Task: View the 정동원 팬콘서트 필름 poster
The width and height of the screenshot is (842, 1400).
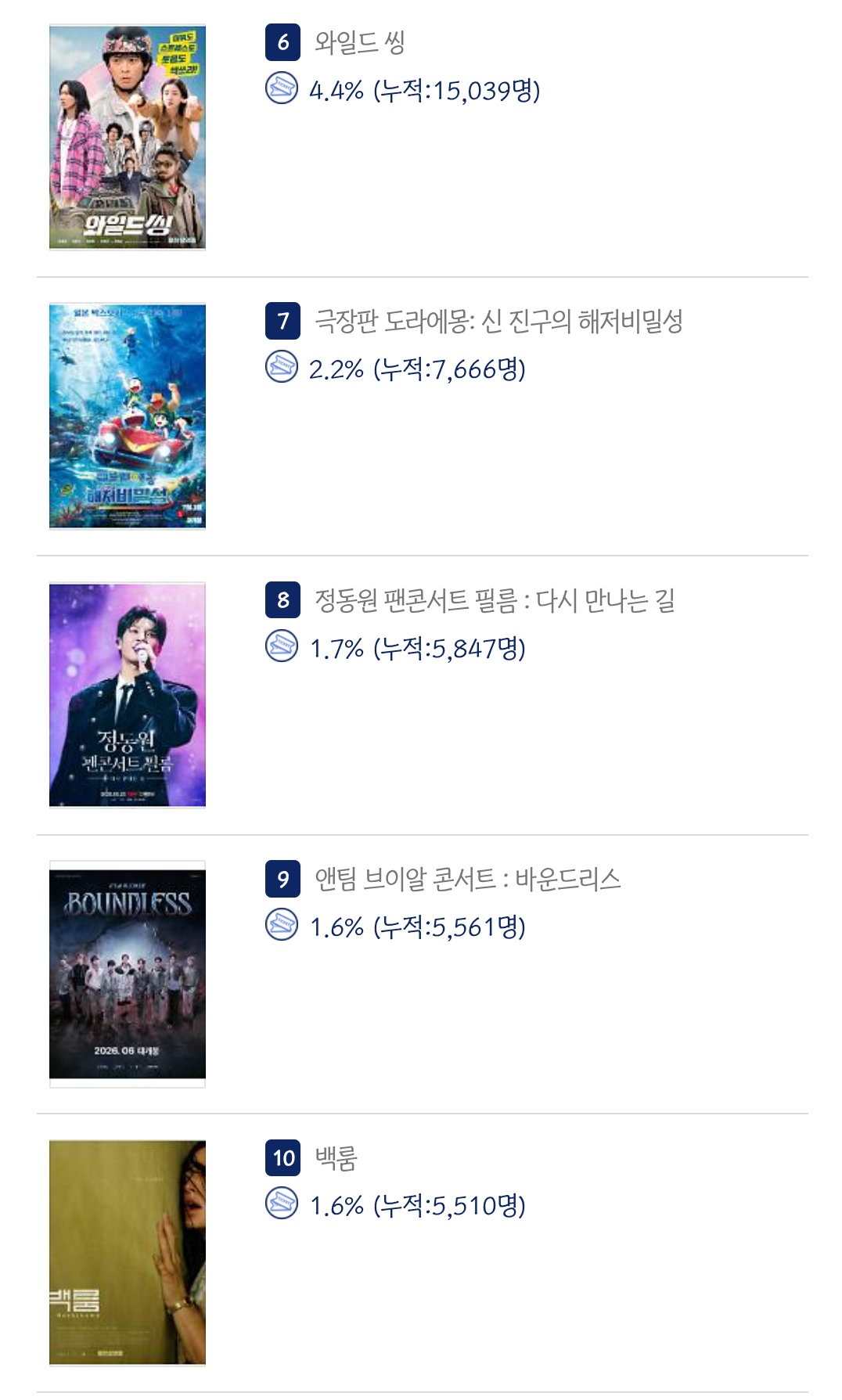Action: (x=128, y=695)
